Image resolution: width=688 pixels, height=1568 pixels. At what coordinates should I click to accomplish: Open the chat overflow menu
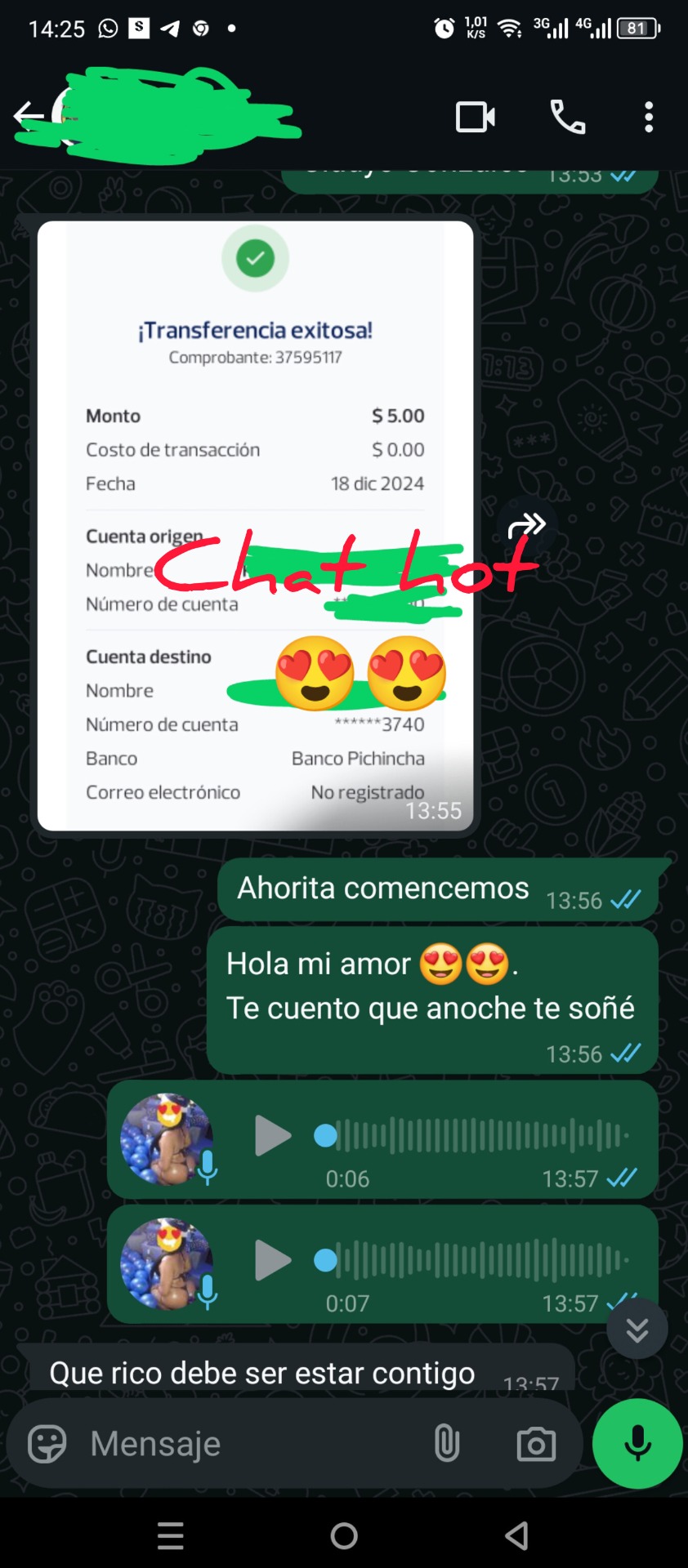point(649,117)
